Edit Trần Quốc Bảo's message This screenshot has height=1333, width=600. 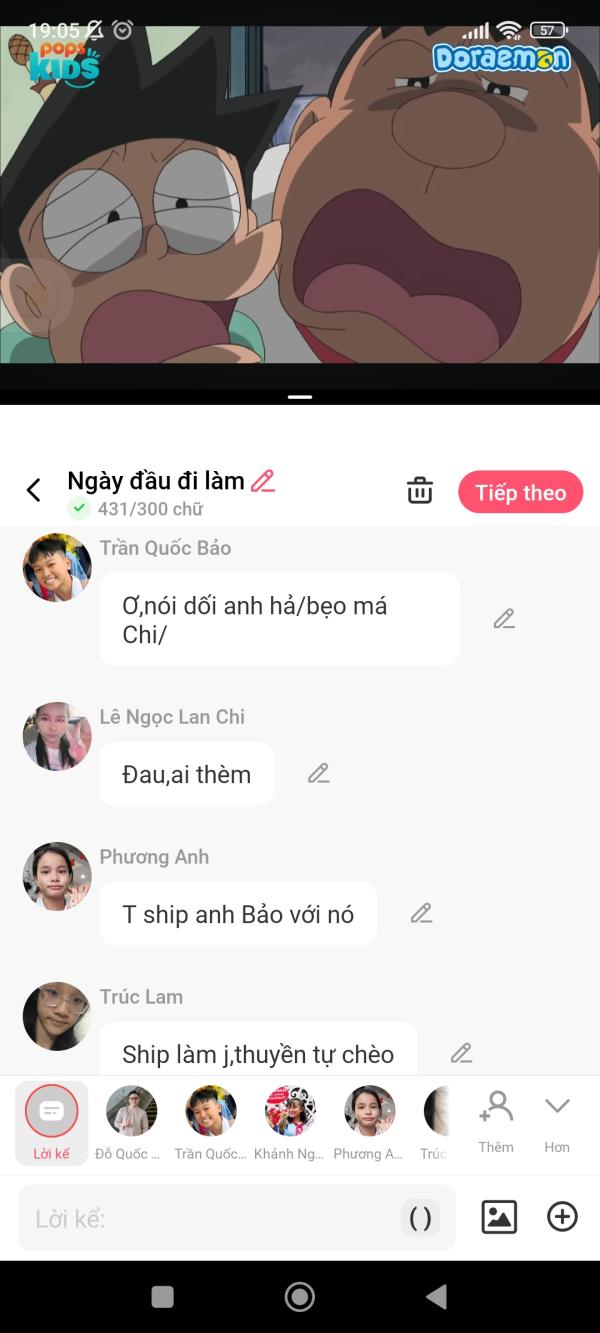[x=504, y=619]
